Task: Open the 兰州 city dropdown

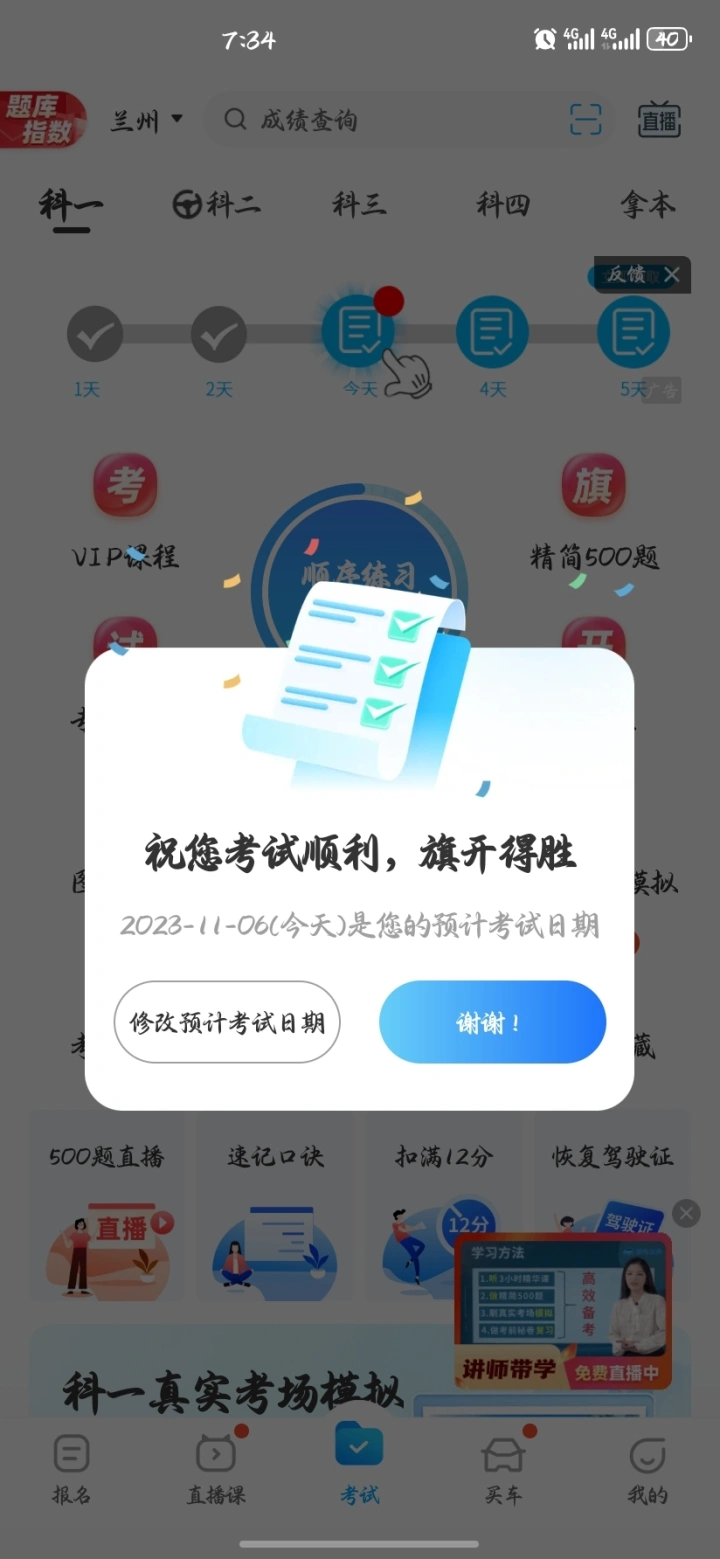Action: tap(146, 121)
